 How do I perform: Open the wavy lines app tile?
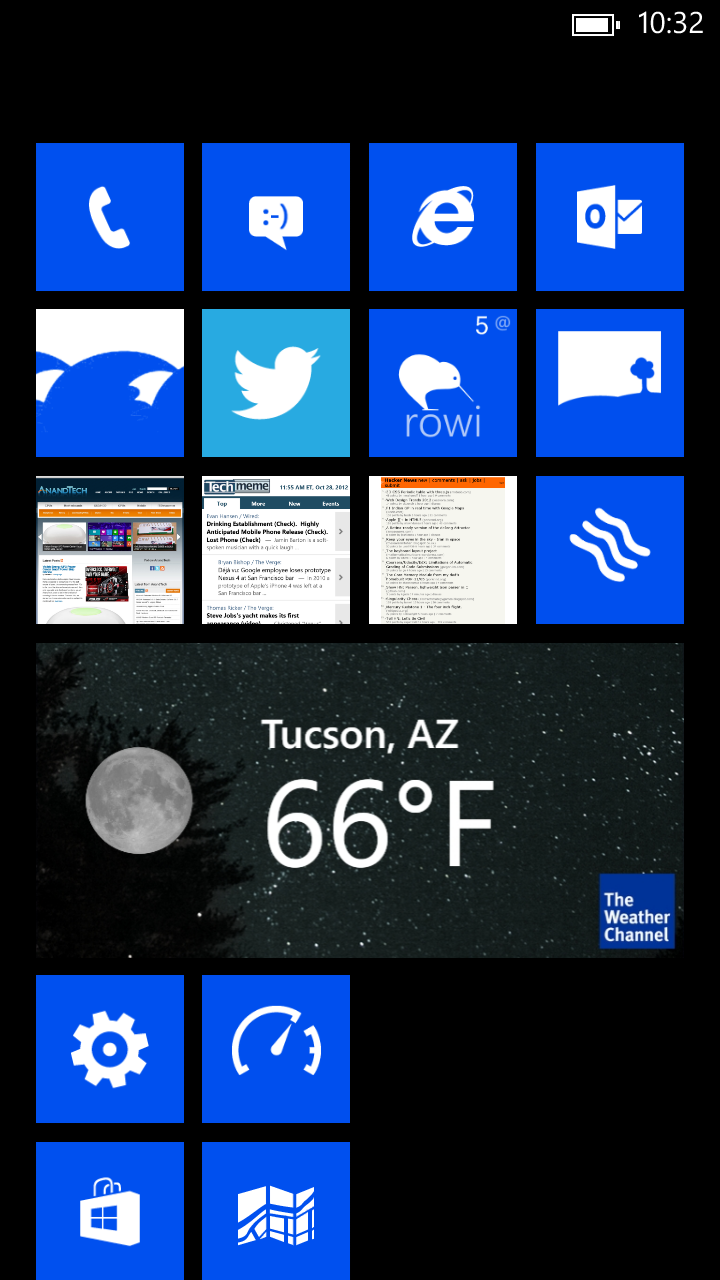pos(610,550)
